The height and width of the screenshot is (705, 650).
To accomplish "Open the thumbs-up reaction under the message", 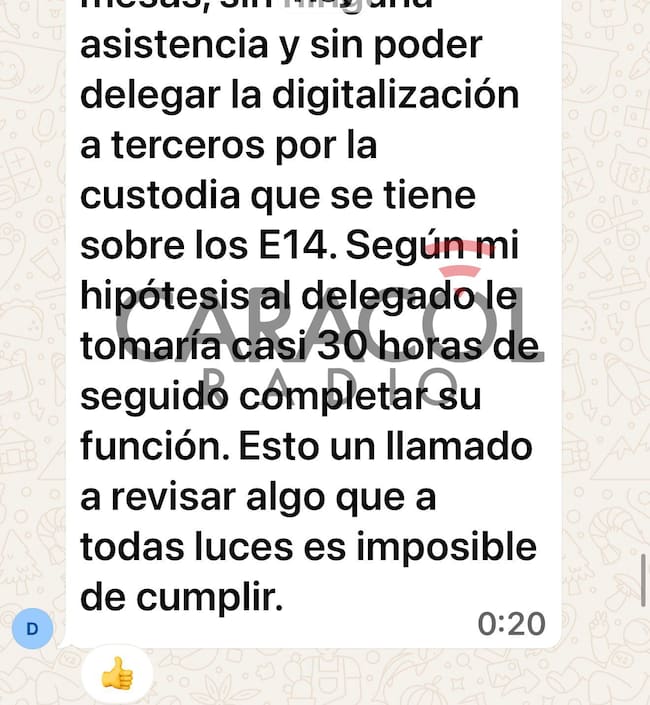I will point(117,676).
